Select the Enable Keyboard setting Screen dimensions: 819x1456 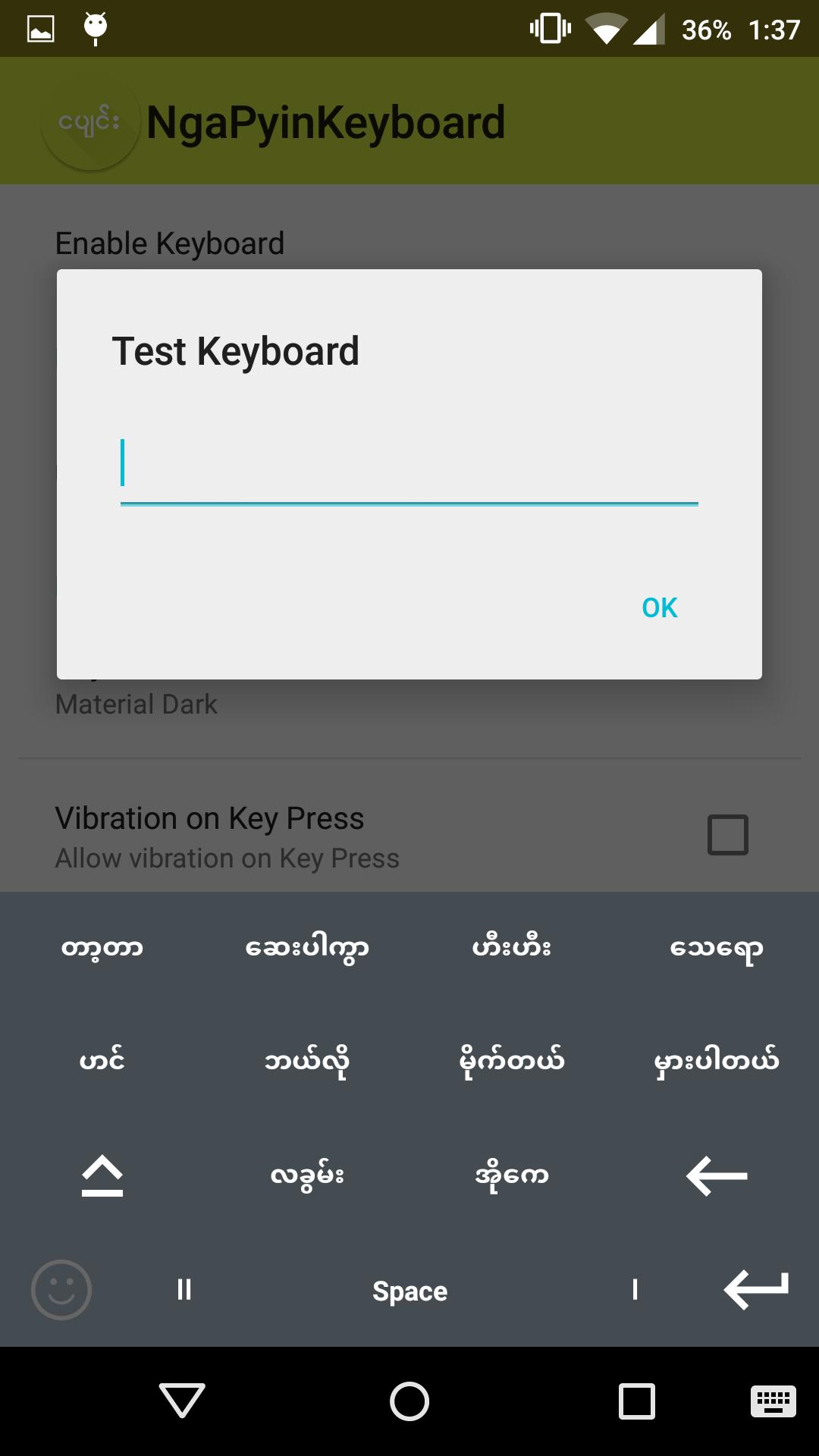click(170, 243)
